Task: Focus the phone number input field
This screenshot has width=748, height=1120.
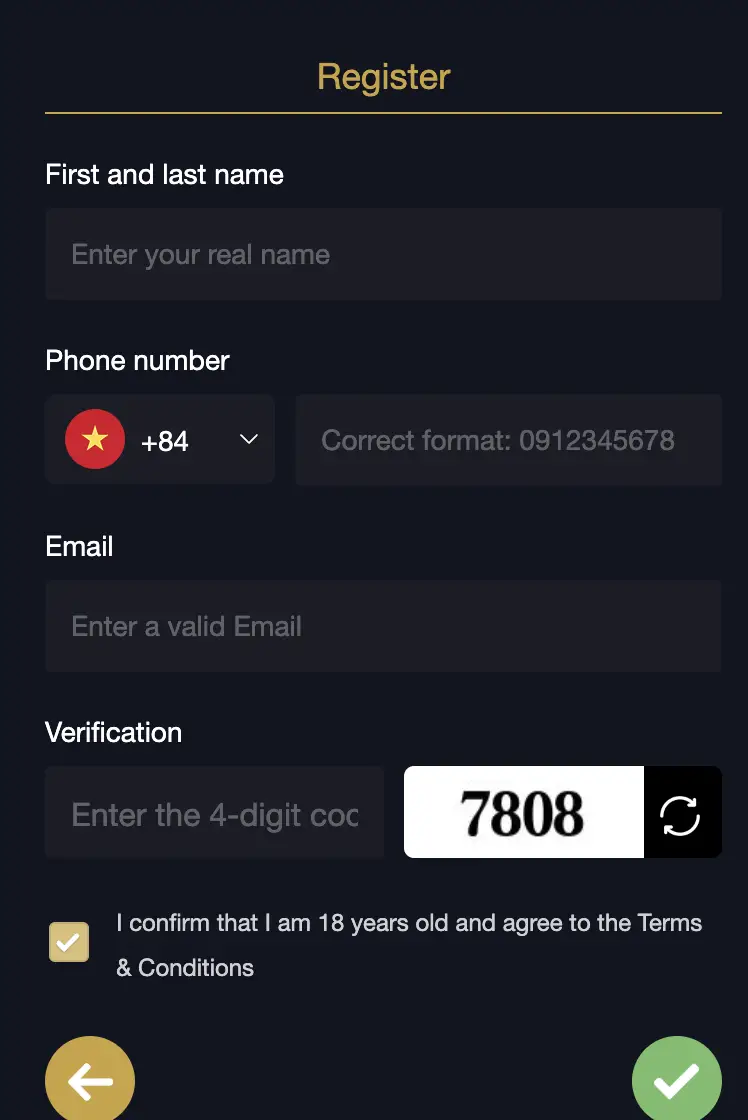Action: point(508,440)
